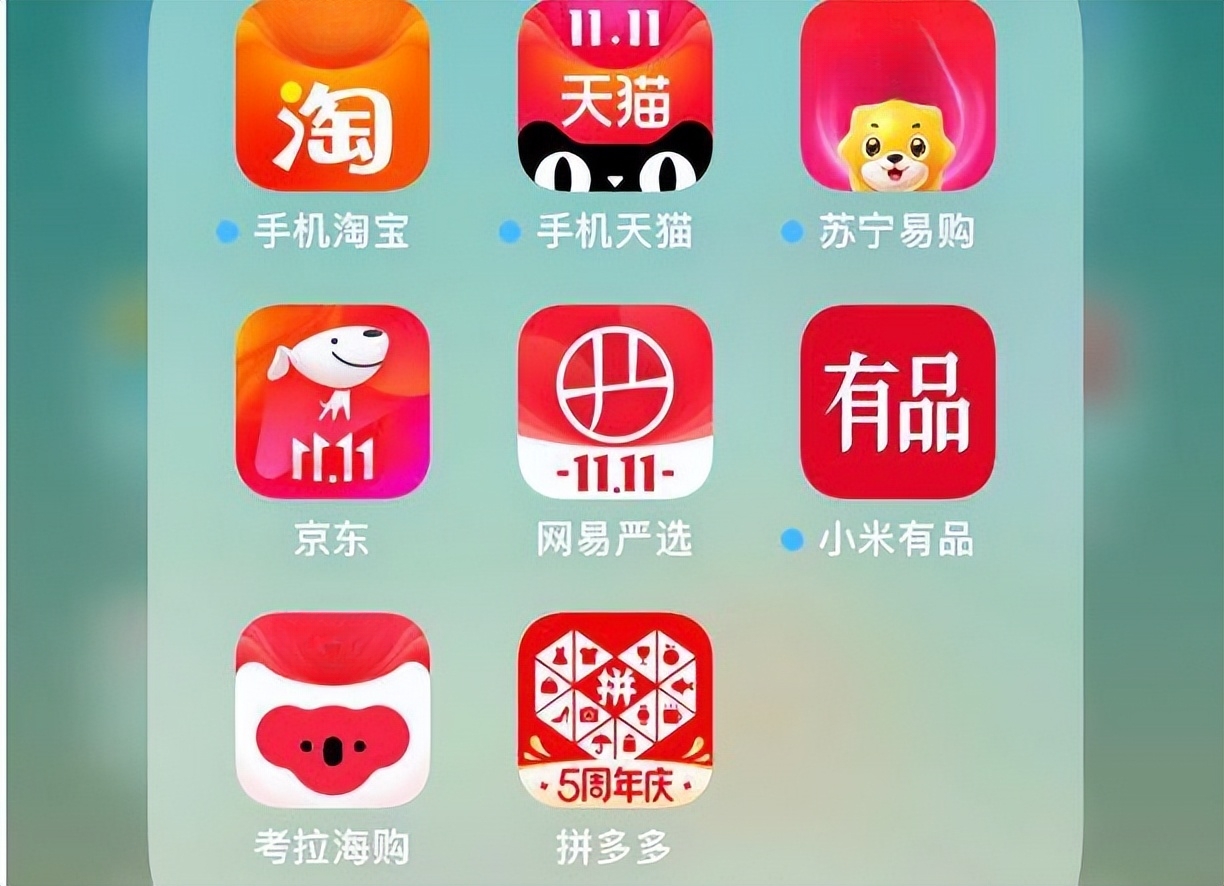Launch the 拼多多 app
The image size is (1224, 886).
(x=614, y=710)
